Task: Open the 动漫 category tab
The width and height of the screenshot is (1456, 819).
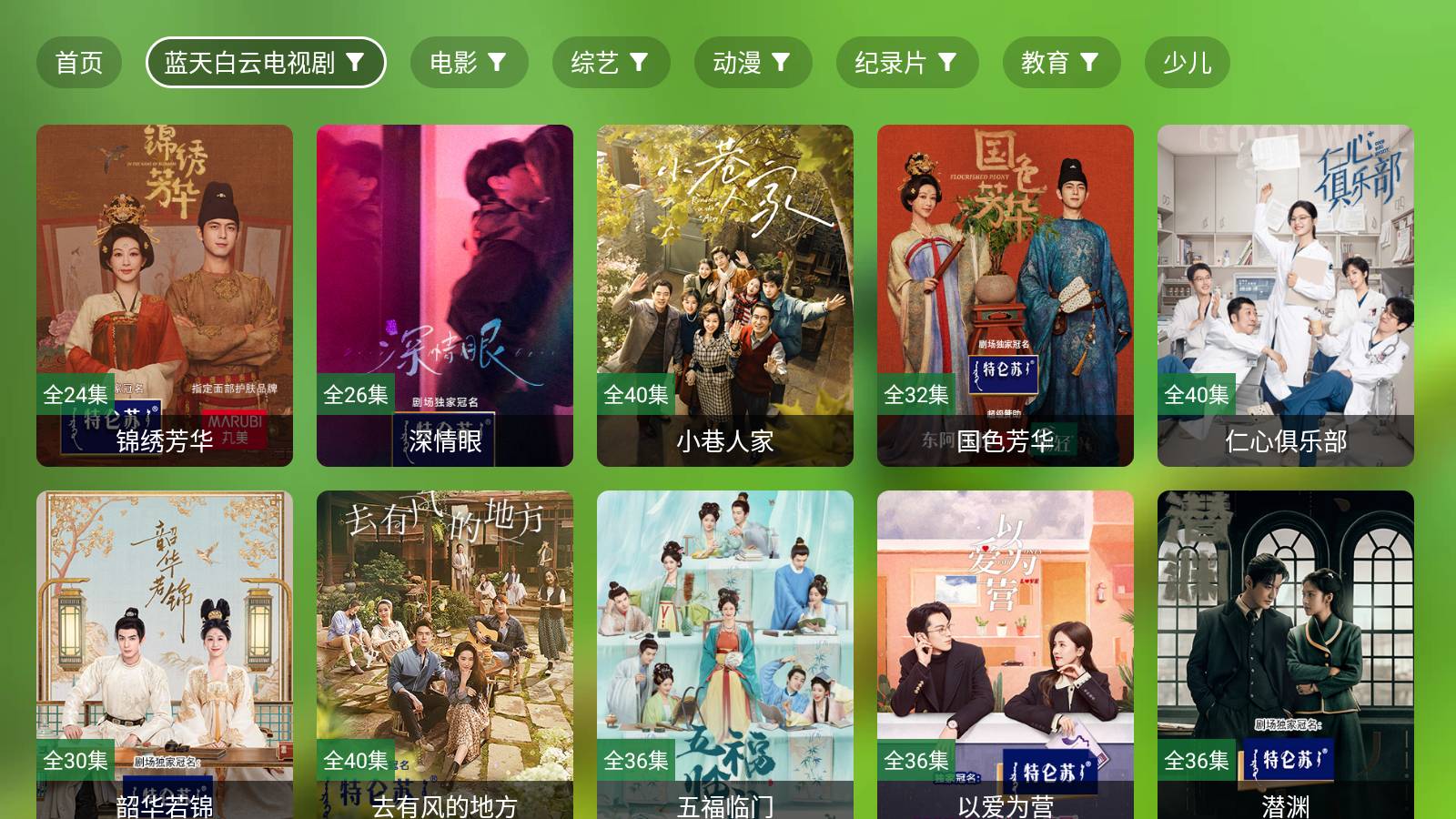Action: pos(753,63)
